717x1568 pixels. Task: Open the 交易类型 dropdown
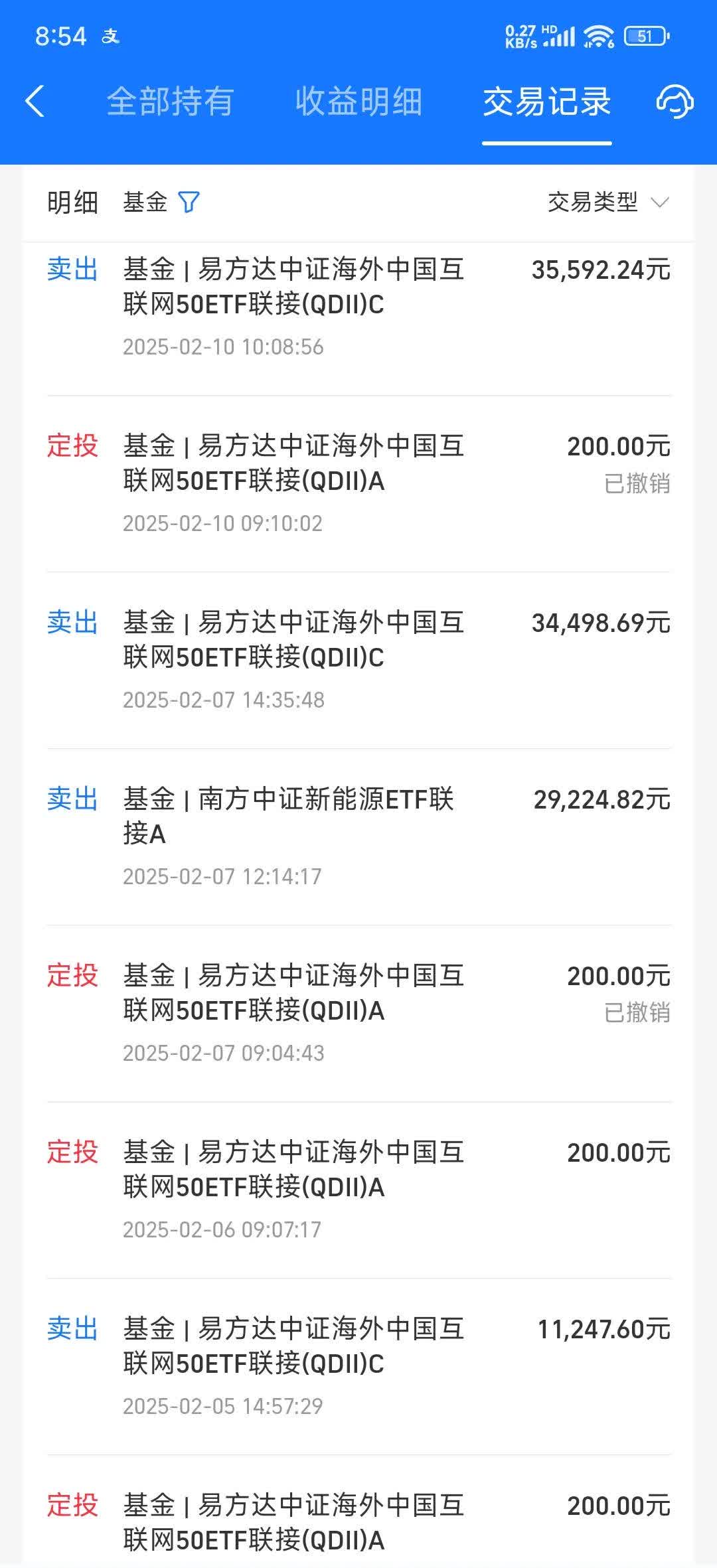[594, 202]
